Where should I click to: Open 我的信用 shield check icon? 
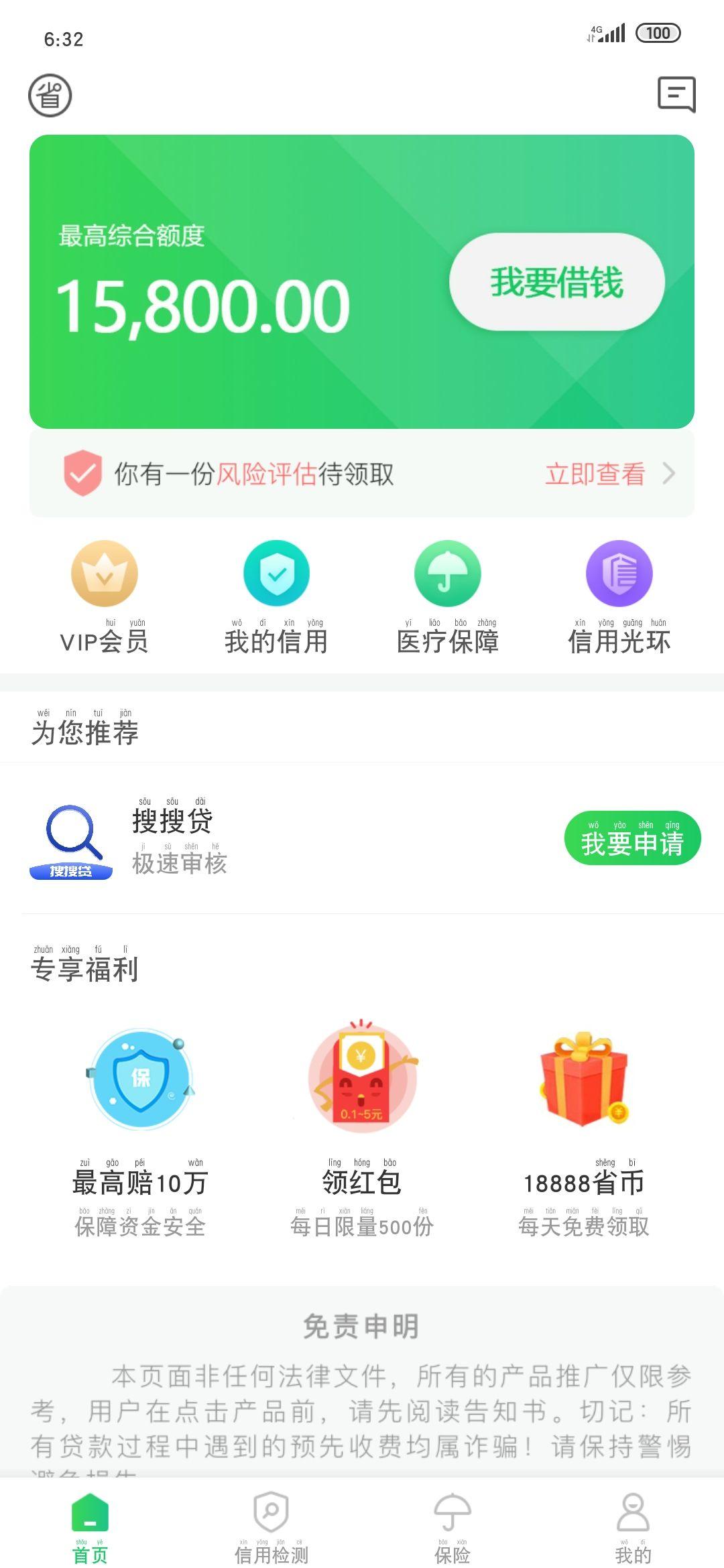[276, 574]
